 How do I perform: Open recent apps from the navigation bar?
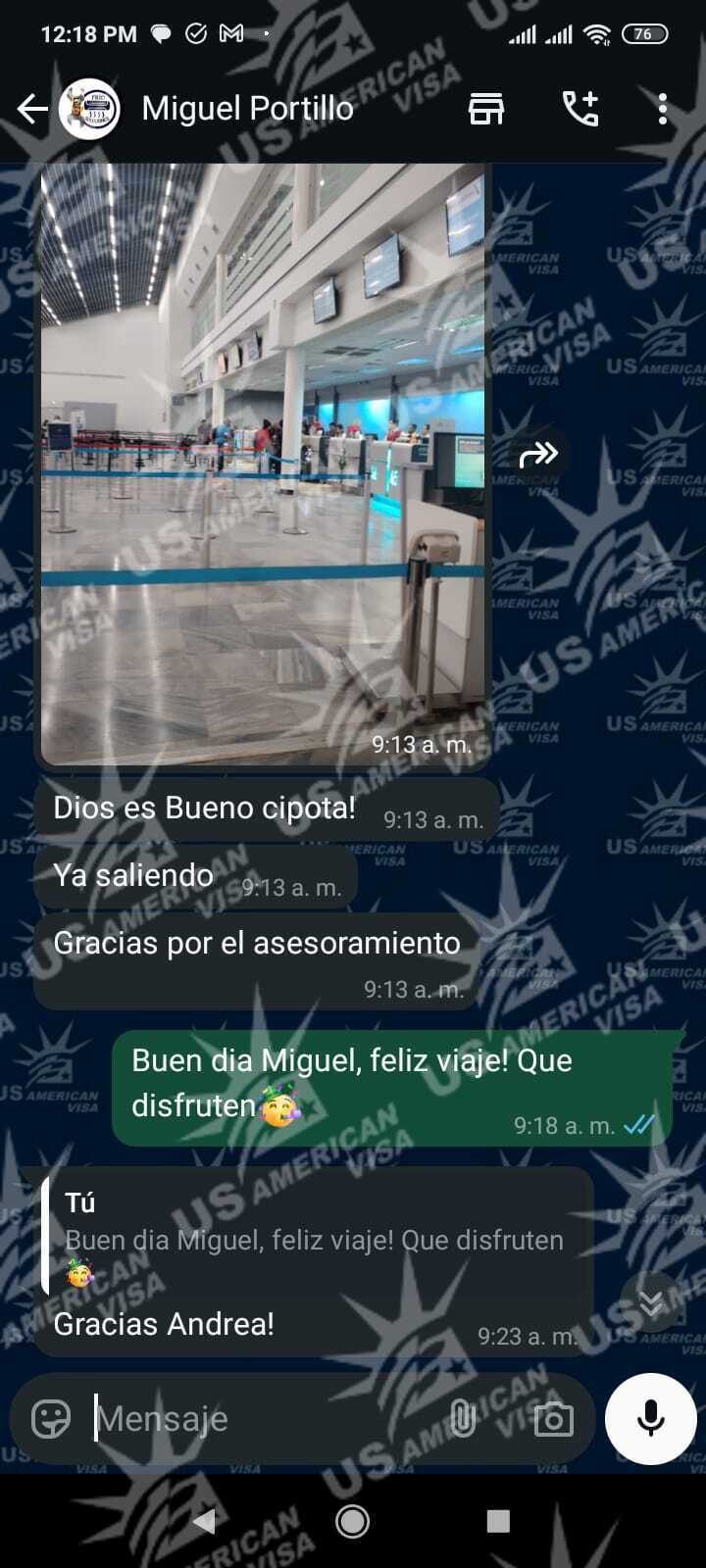498,1521
